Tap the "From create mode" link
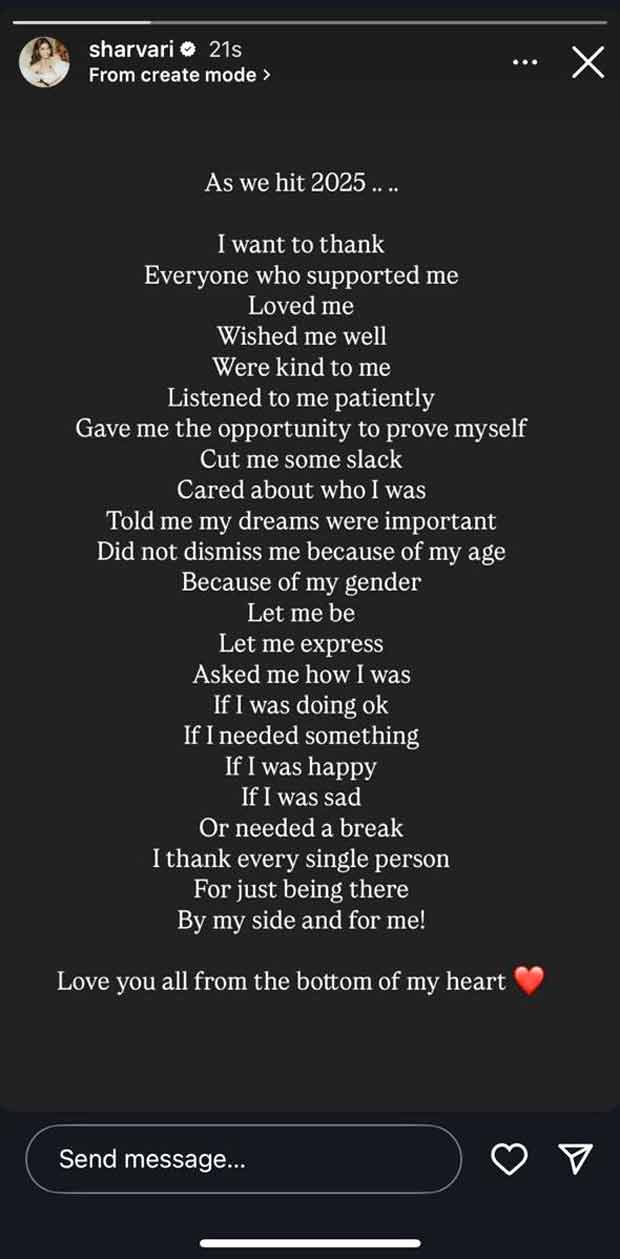The image size is (620, 1259). tap(179, 75)
